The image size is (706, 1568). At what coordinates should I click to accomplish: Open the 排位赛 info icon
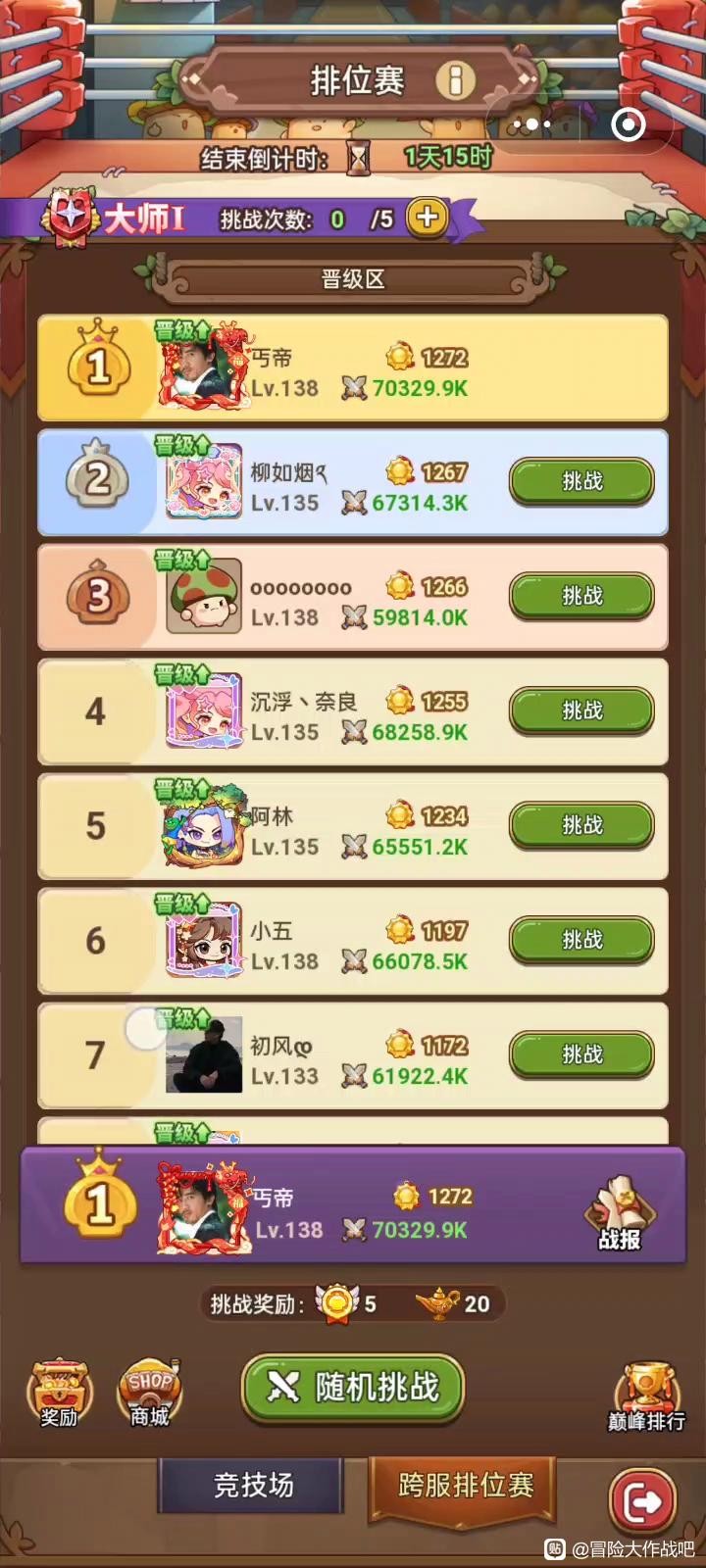point(455,80)
